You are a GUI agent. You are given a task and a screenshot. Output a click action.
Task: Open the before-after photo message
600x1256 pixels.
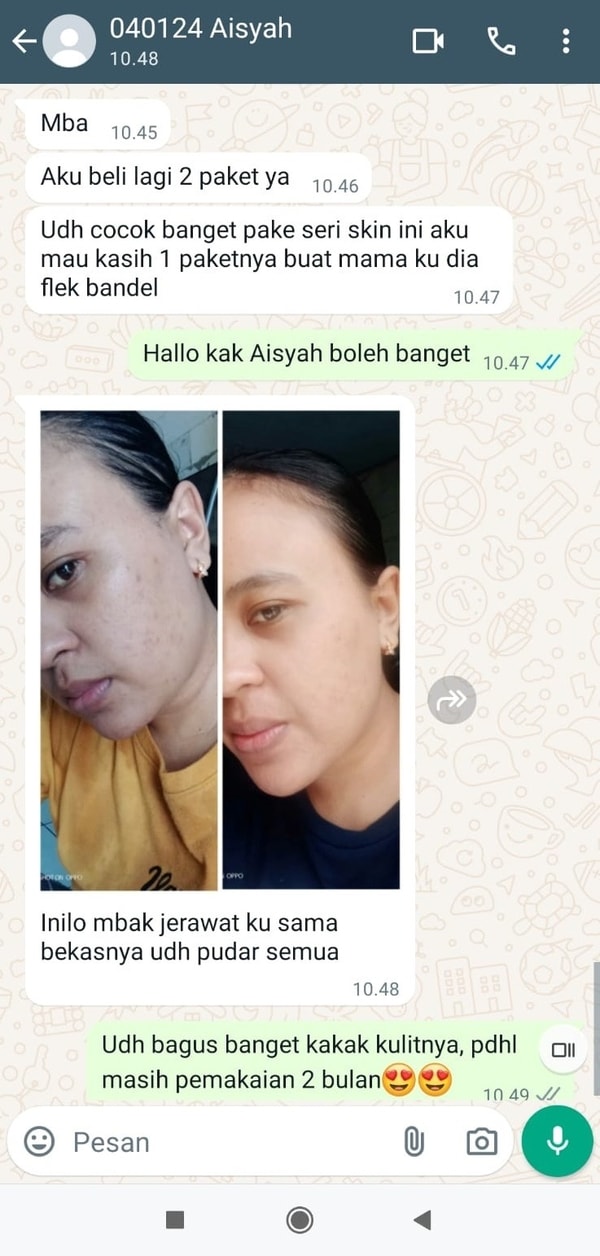pos(220,650)
